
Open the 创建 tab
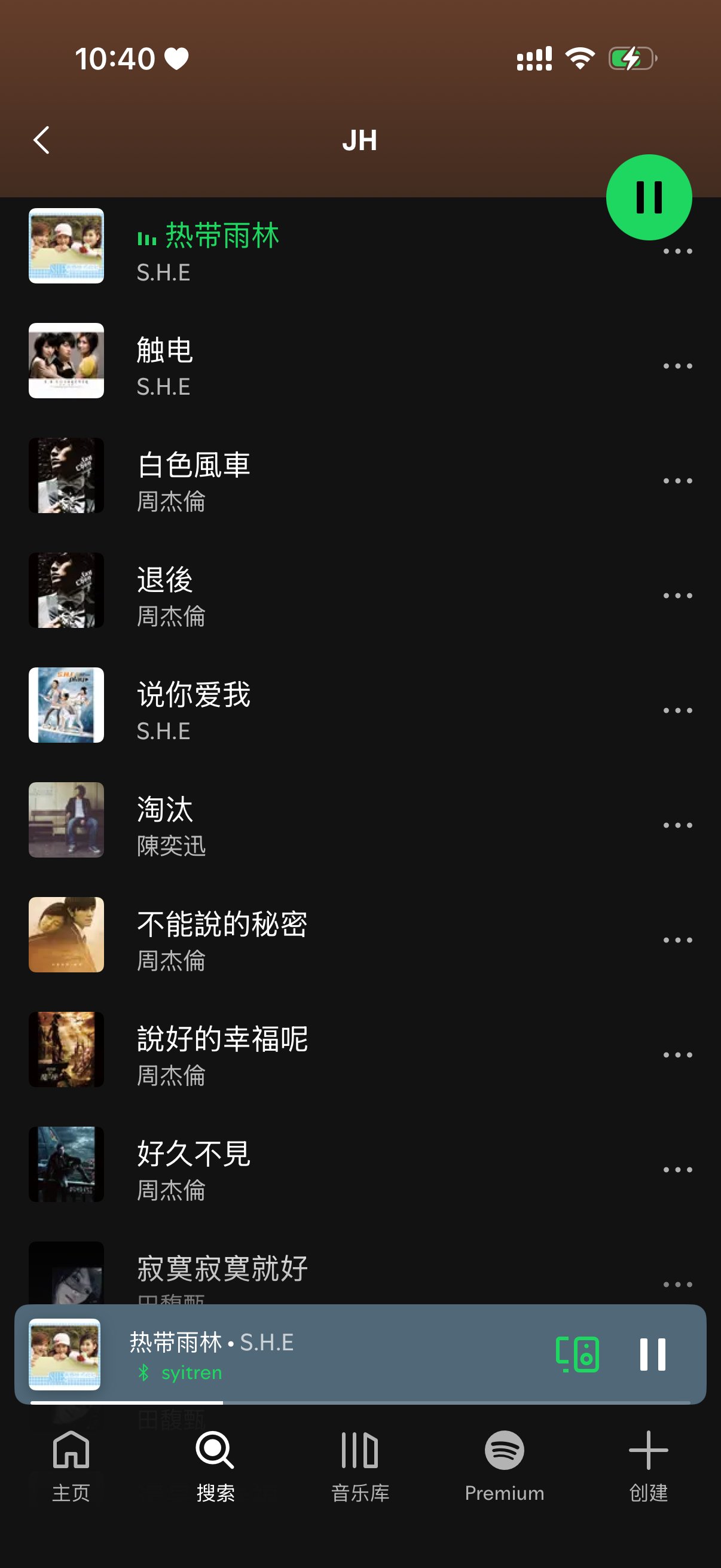[648, 1466]
